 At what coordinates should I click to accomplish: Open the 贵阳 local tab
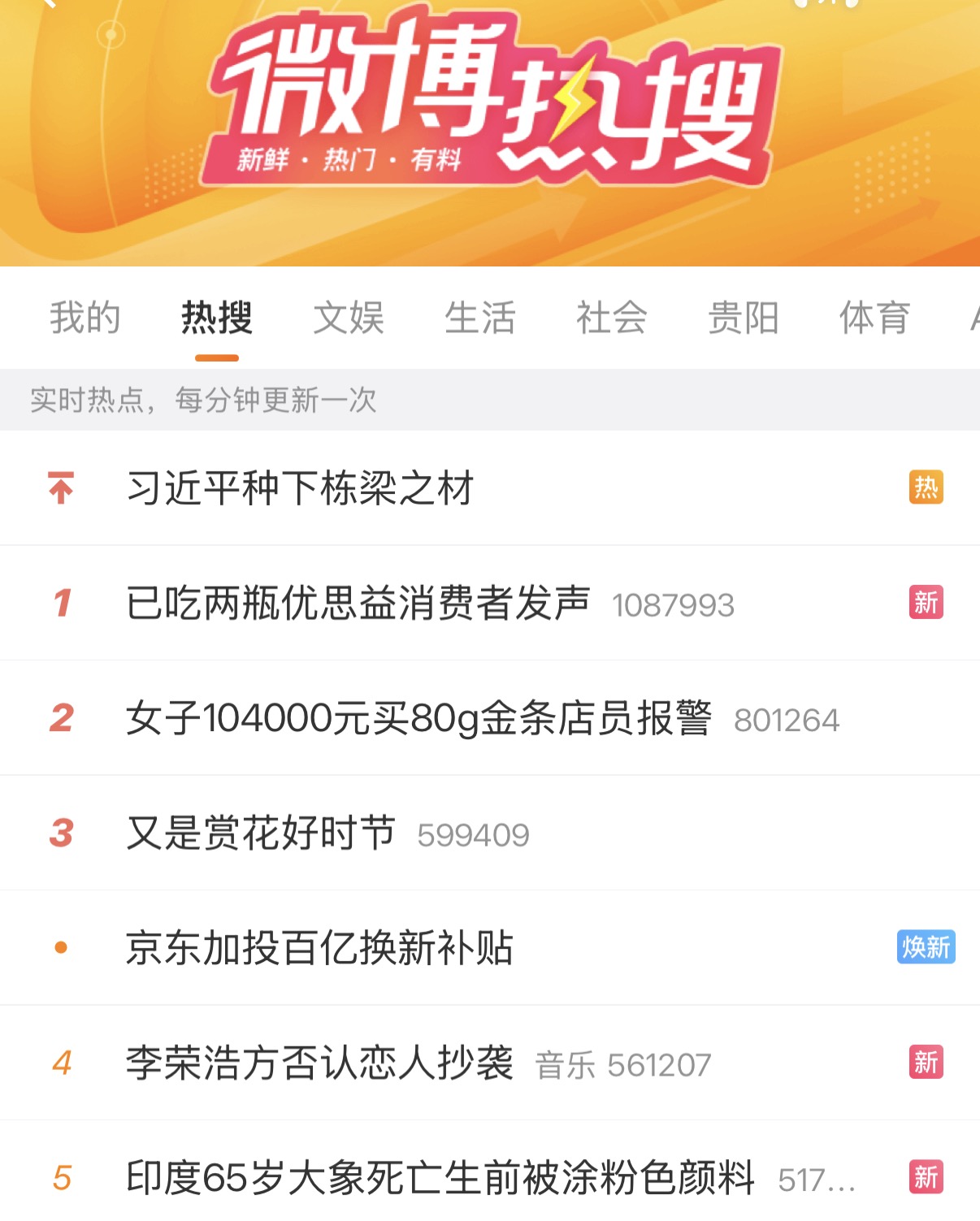coord(743,318)
